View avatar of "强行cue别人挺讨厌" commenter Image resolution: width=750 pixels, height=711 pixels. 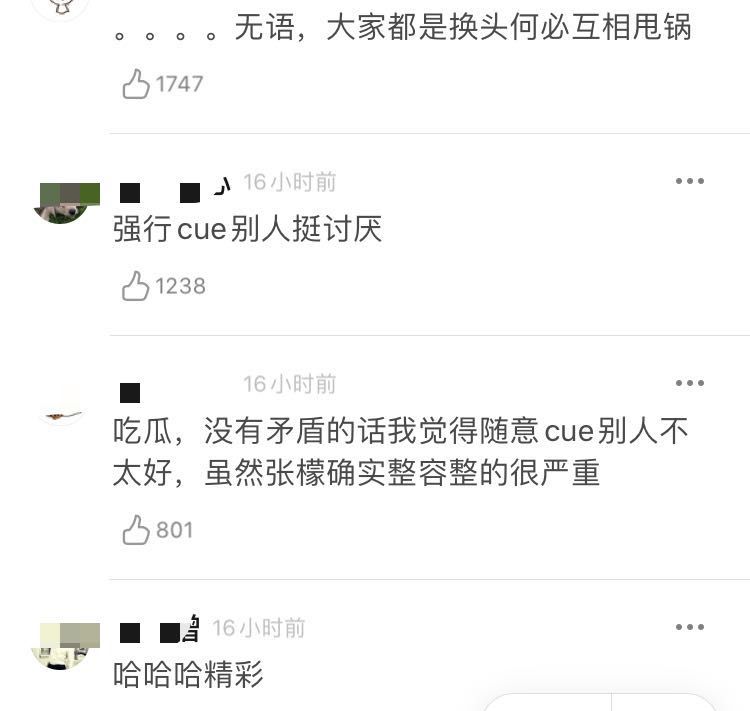click(61, 201)
